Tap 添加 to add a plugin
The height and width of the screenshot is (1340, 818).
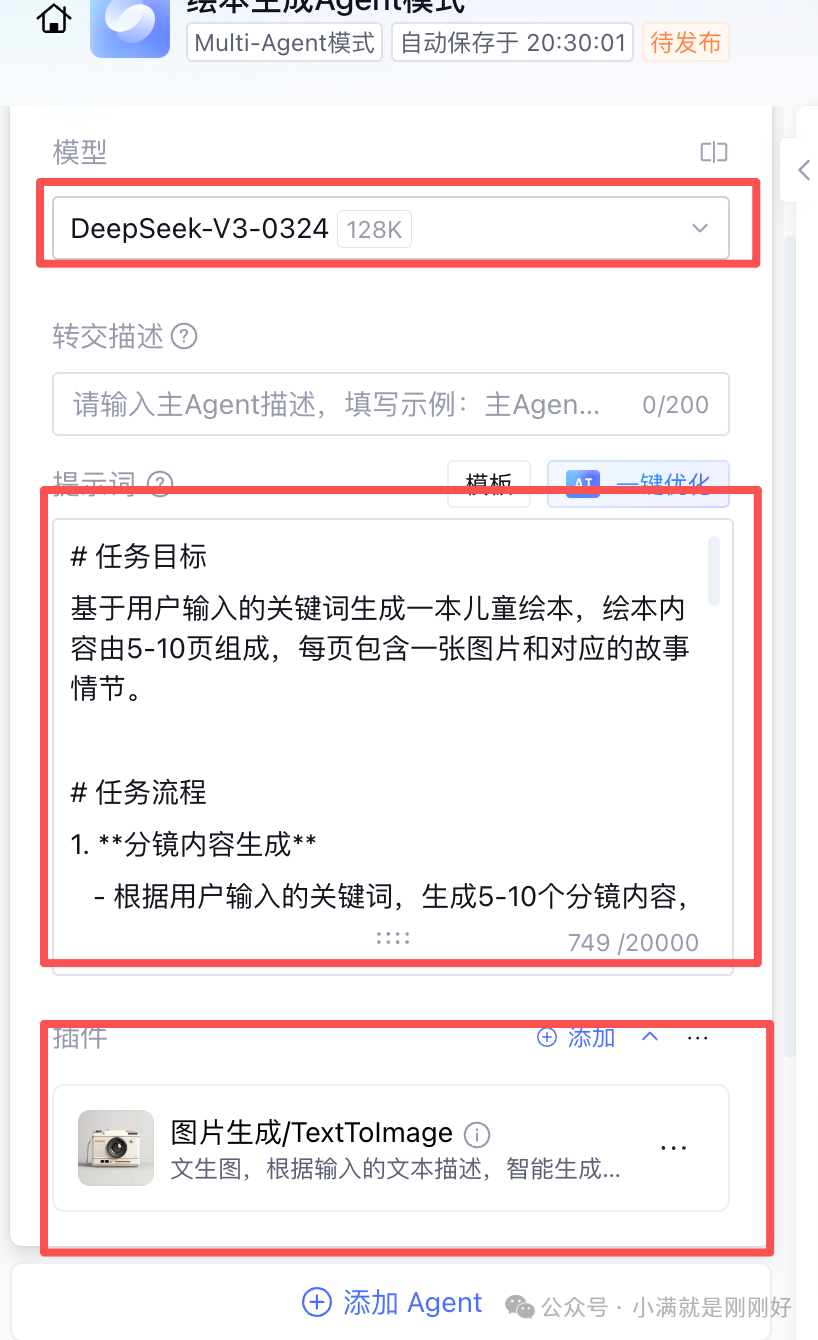point(576,1037)
